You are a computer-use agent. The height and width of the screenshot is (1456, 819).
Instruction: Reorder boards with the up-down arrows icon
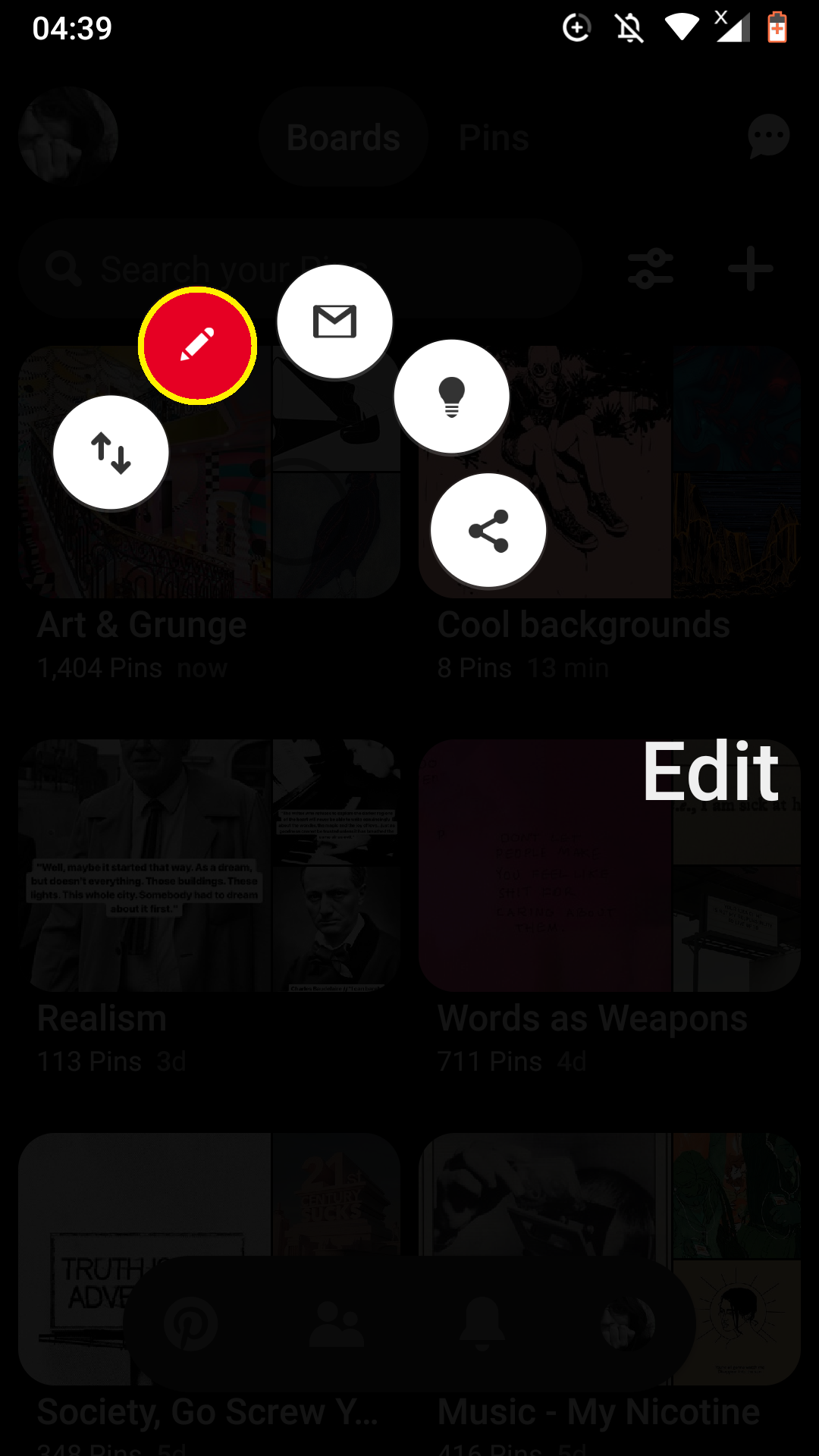(x=110, y=451)
